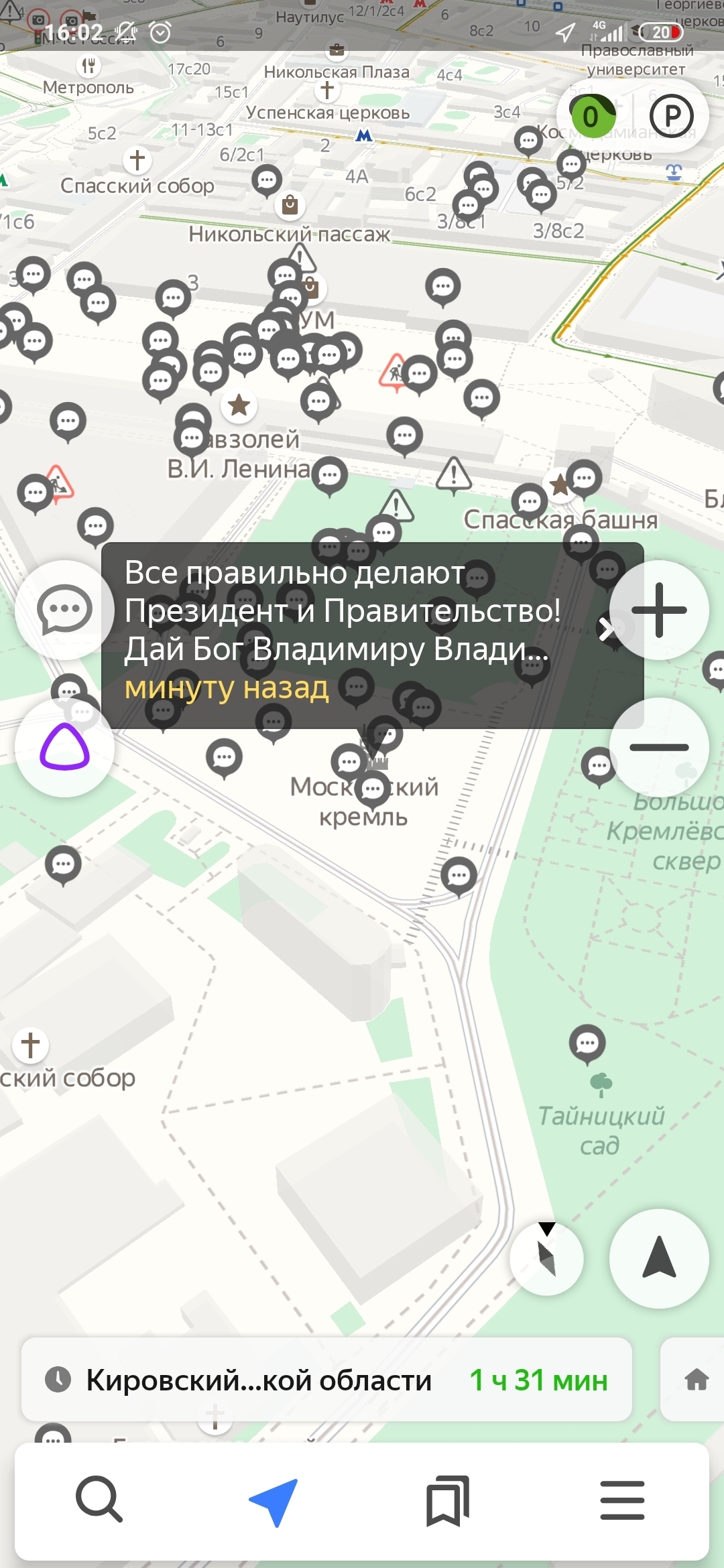Center map on my location
Image resolution: width=724 pixels, height=1568 pixels.
pos(659,1258)
